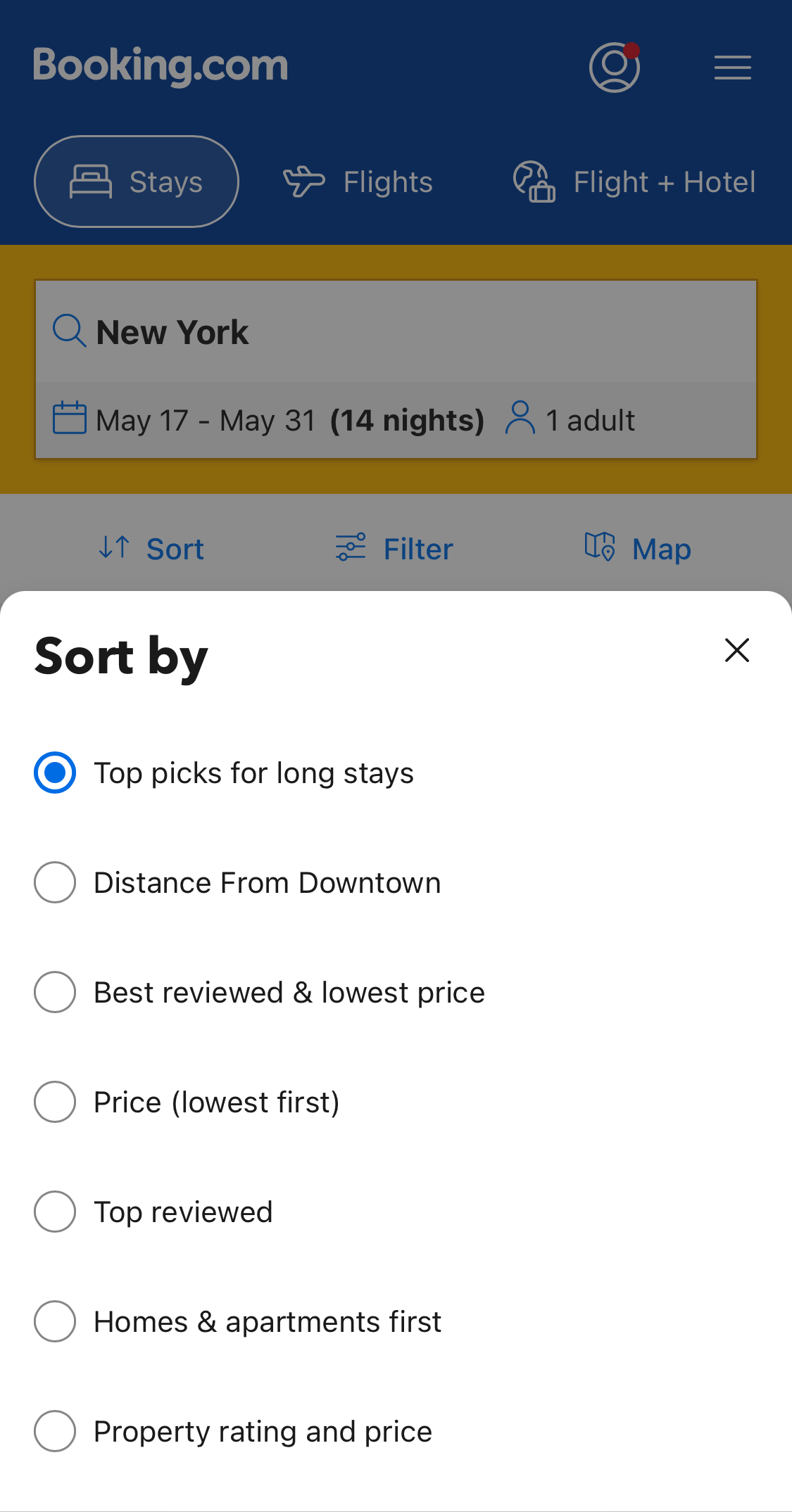Viewport: 792px width, 1512px height.
Task: Switch to the Flights tab
Action: pyautogui.click(x=358, y=181)
